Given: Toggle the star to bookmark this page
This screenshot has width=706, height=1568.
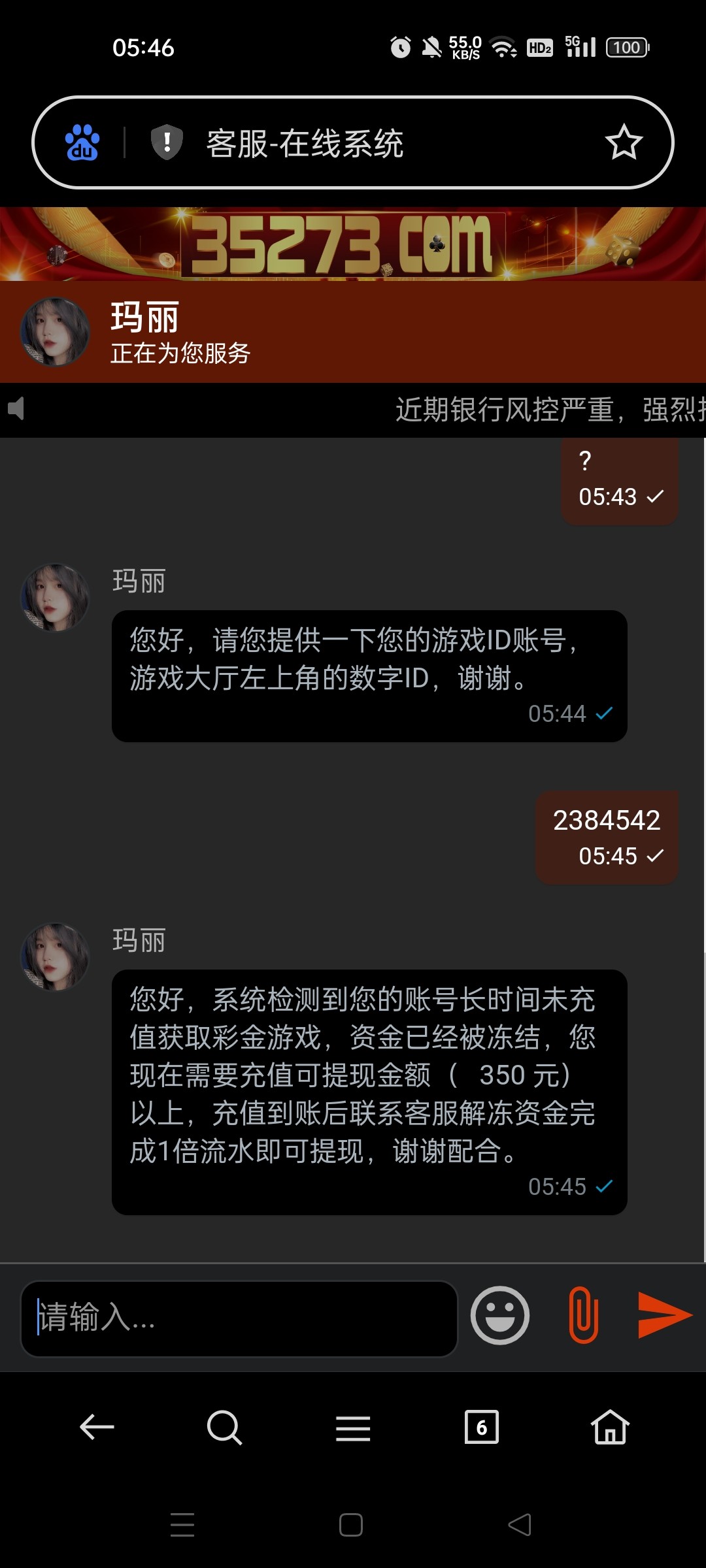Looking at the screenshot, I should pyautogui.click(x=625, y=142).
